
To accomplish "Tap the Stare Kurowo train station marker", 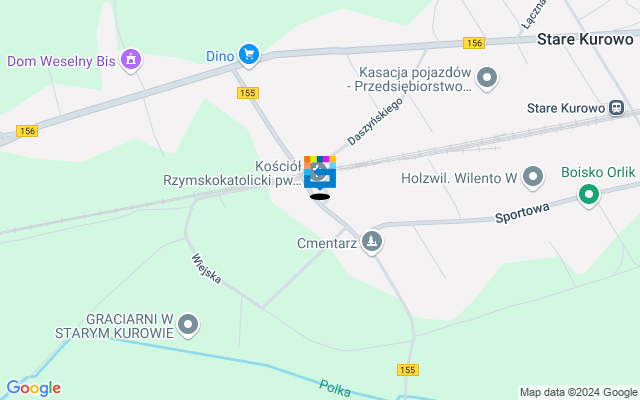I will pyautogui.click(x=619, y=108).
